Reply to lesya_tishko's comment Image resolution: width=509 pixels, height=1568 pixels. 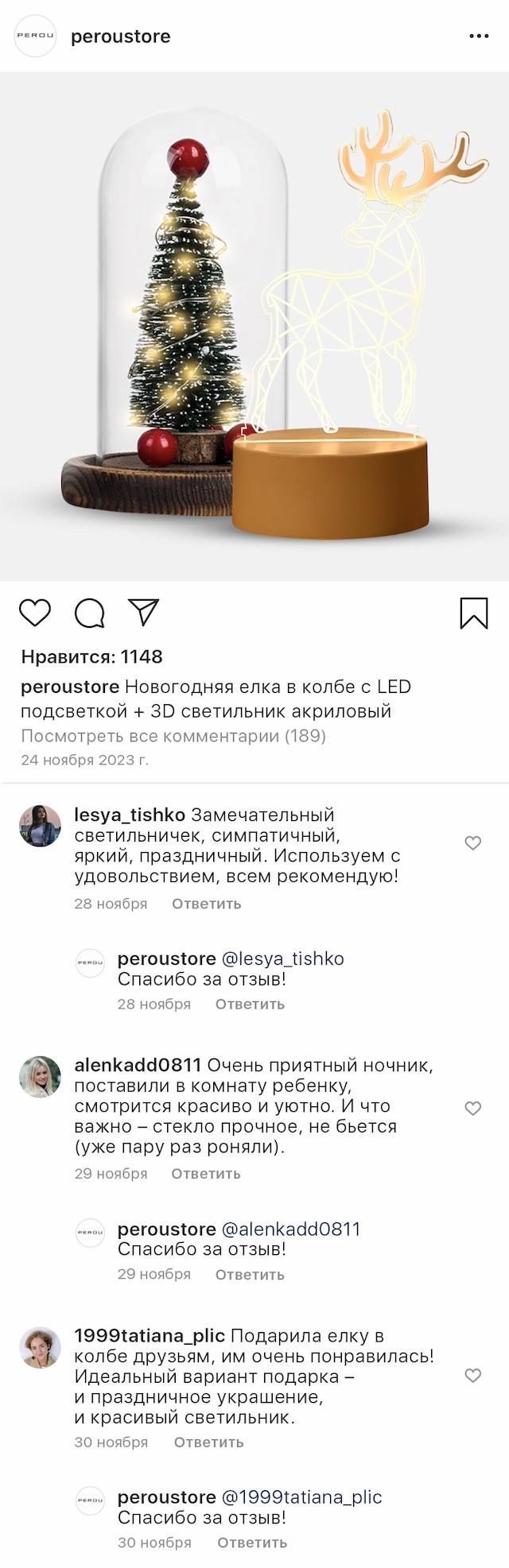(x=206, y=904)
